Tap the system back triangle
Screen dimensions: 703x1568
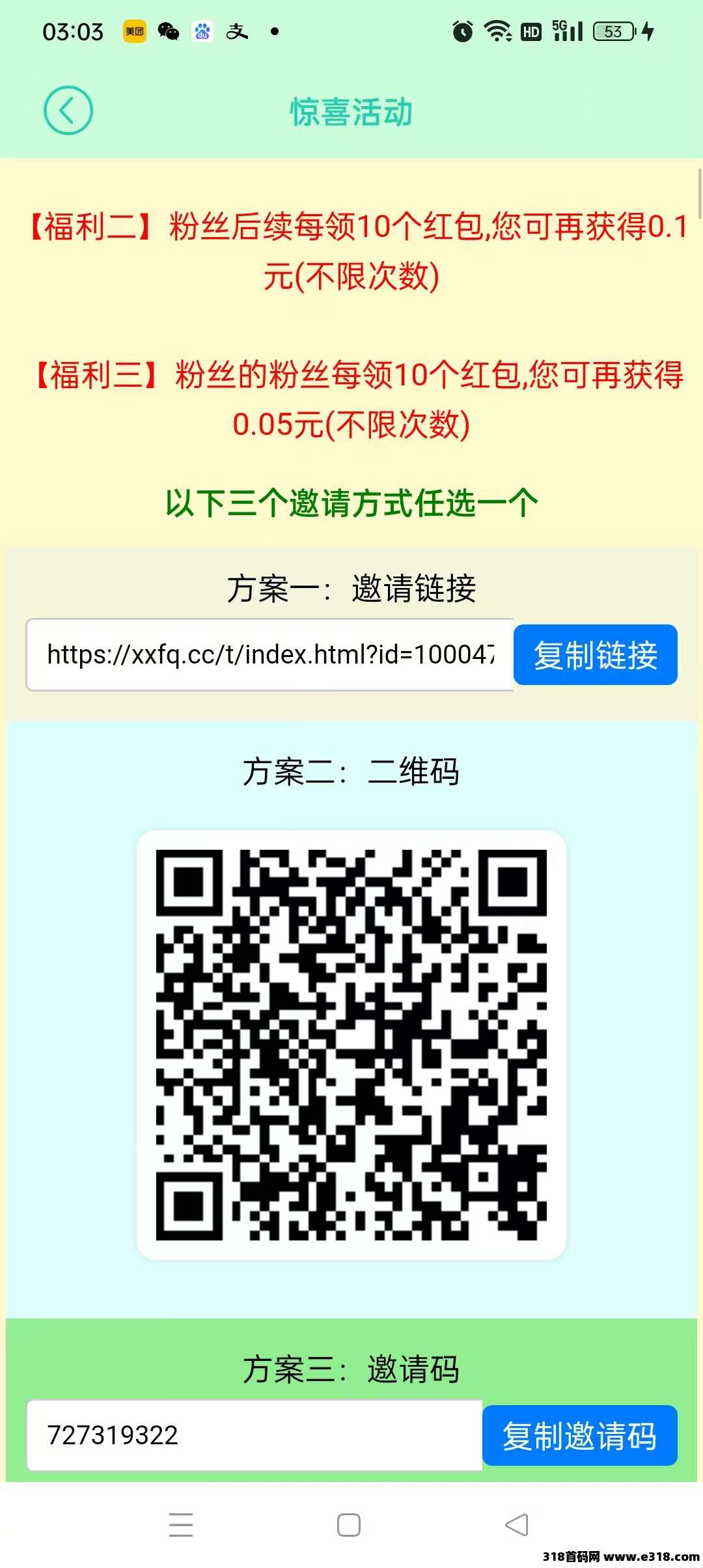[517, 1525]
